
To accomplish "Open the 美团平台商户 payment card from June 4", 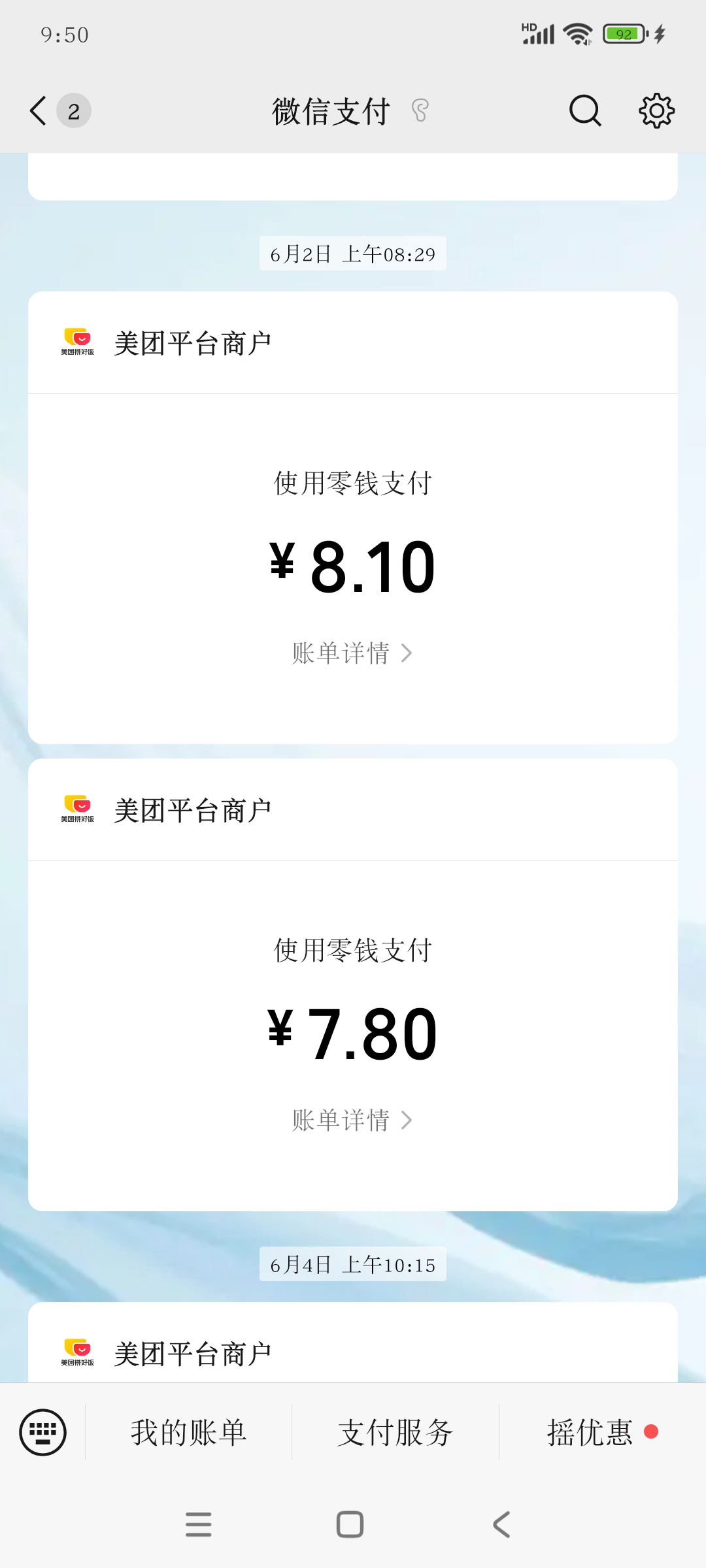I will coord(353,1352).
